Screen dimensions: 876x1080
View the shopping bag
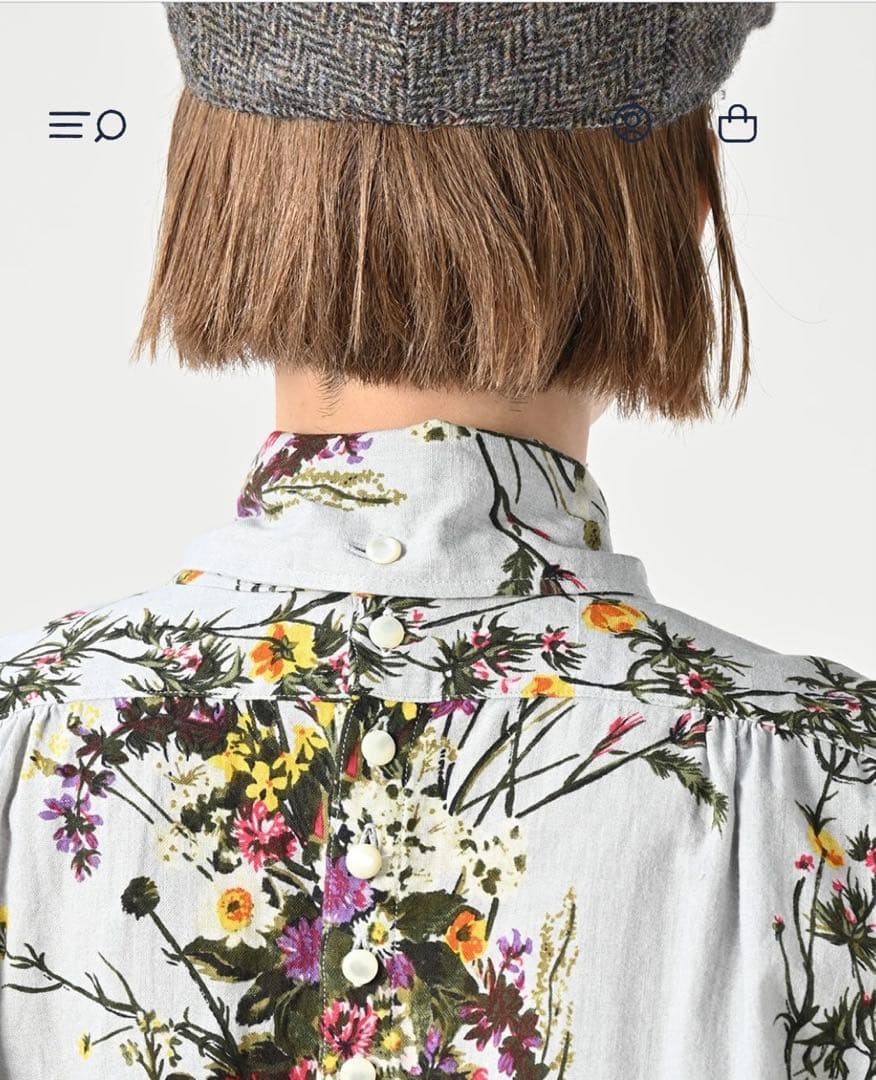[737, 124]
